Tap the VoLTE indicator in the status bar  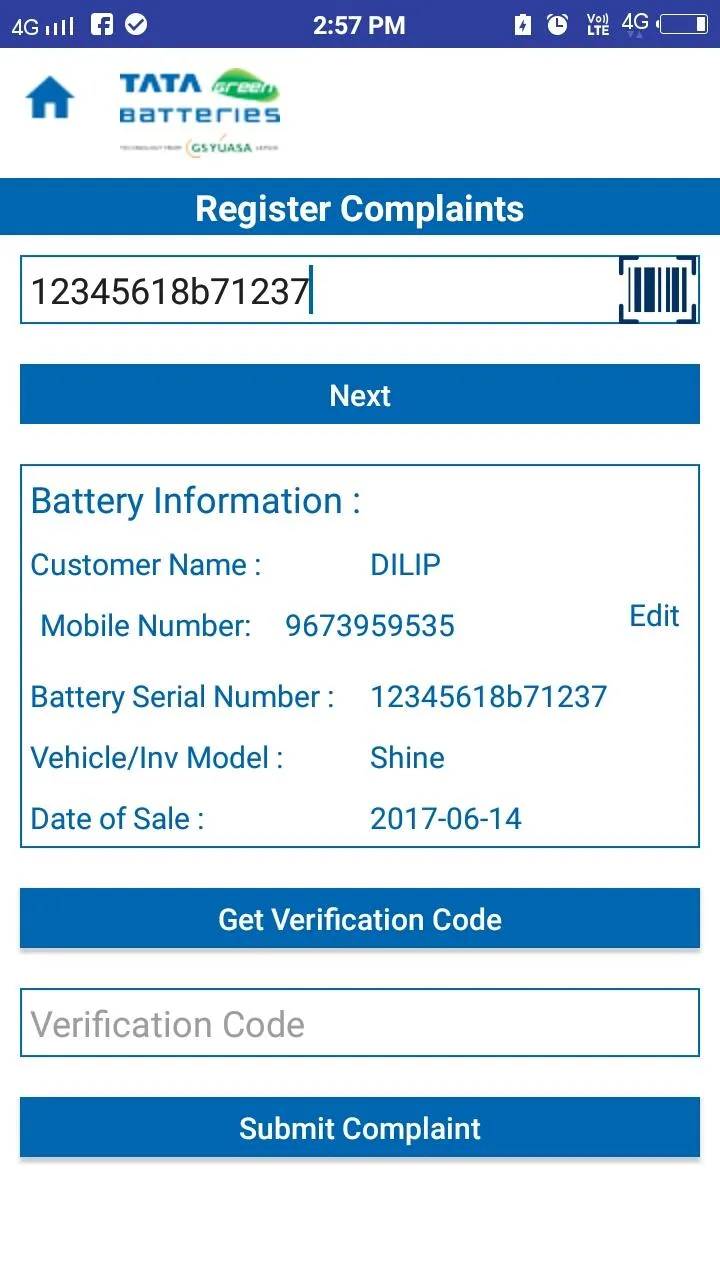[x=597, y=22]
